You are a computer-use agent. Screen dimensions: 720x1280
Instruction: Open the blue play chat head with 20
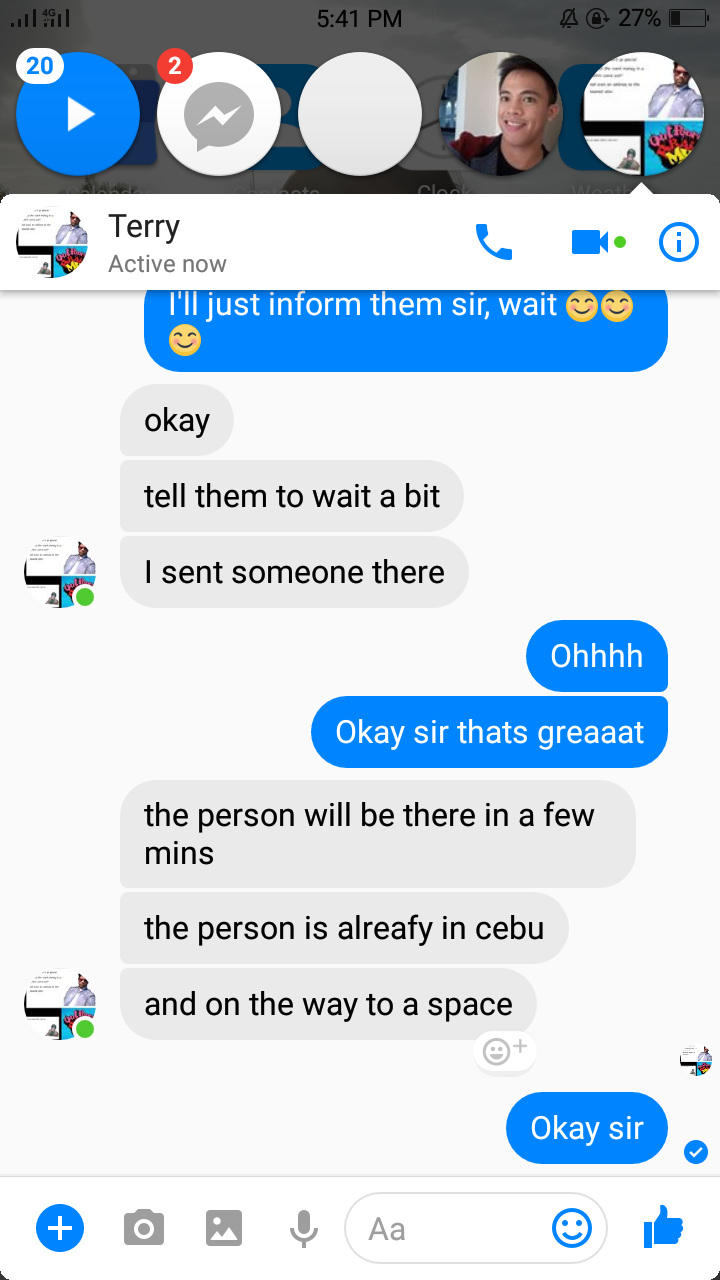[78, 114]
